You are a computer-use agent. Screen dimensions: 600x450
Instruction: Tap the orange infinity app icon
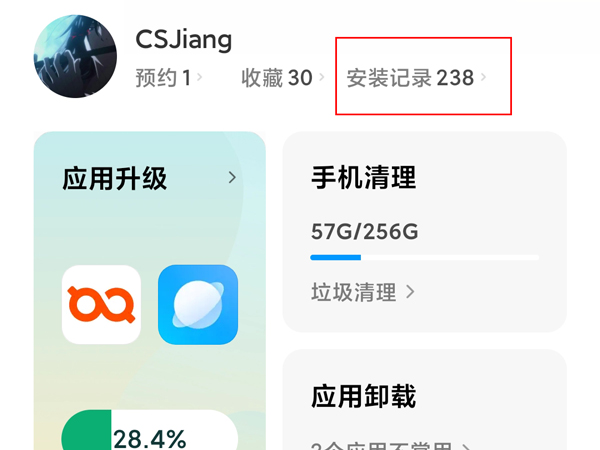pyautogui.click(x=101, y=305)
